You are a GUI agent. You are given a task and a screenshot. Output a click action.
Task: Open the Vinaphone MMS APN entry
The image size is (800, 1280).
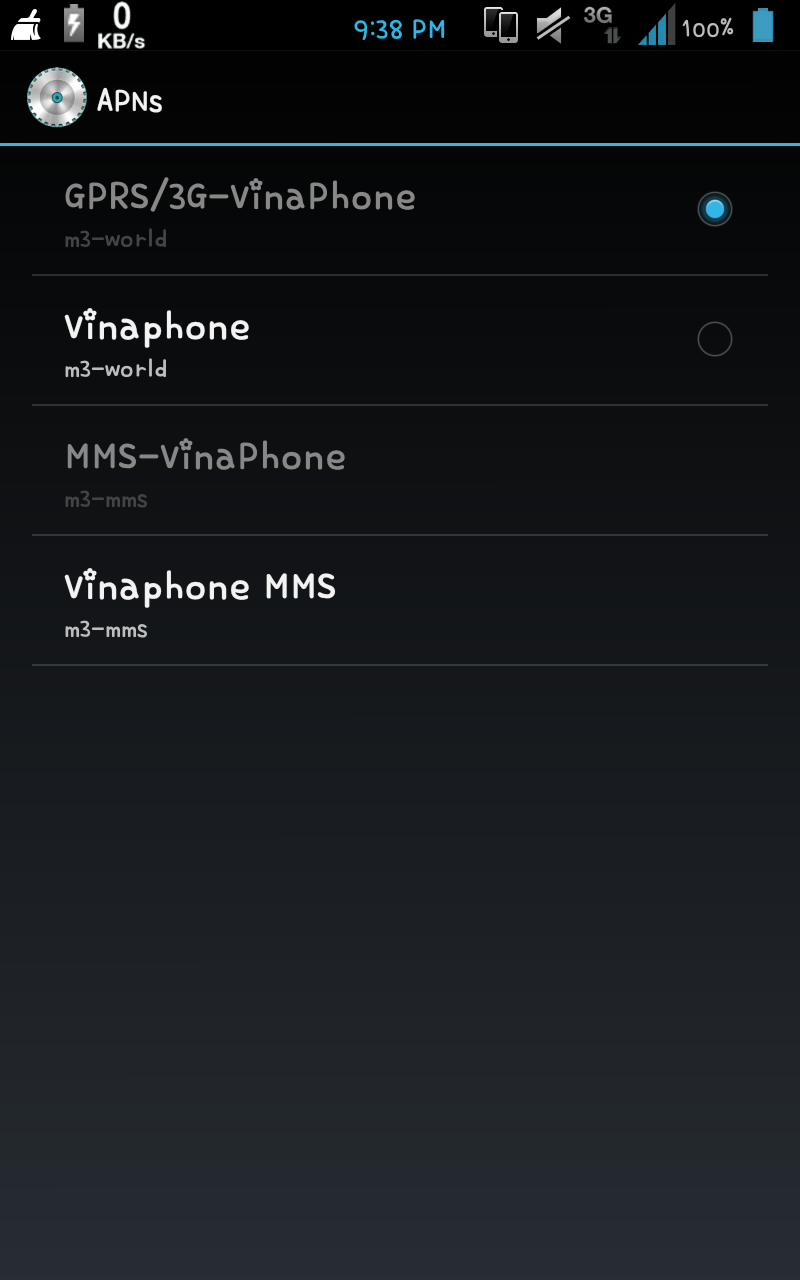pos(200,601)
